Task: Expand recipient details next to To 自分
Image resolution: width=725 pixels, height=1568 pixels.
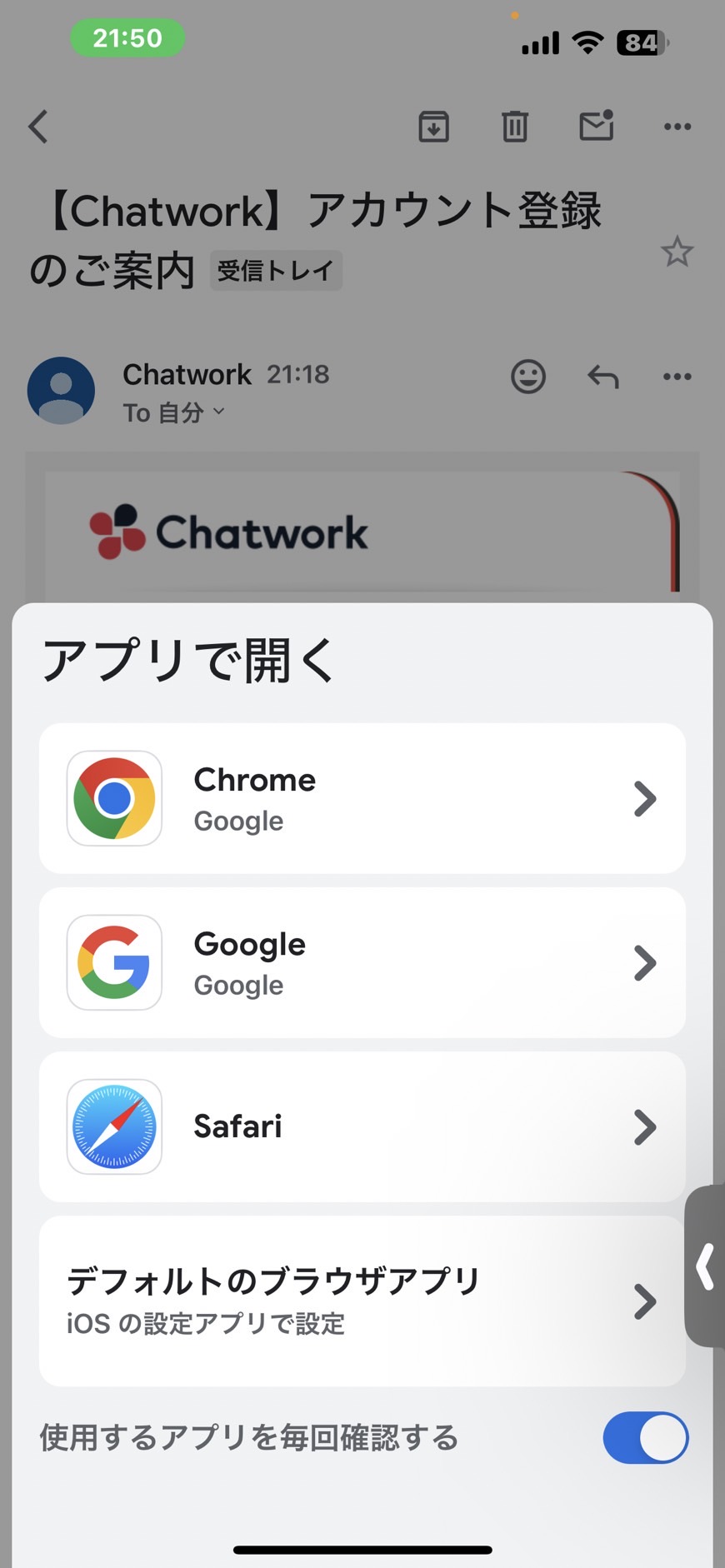Action: (218, 411)
